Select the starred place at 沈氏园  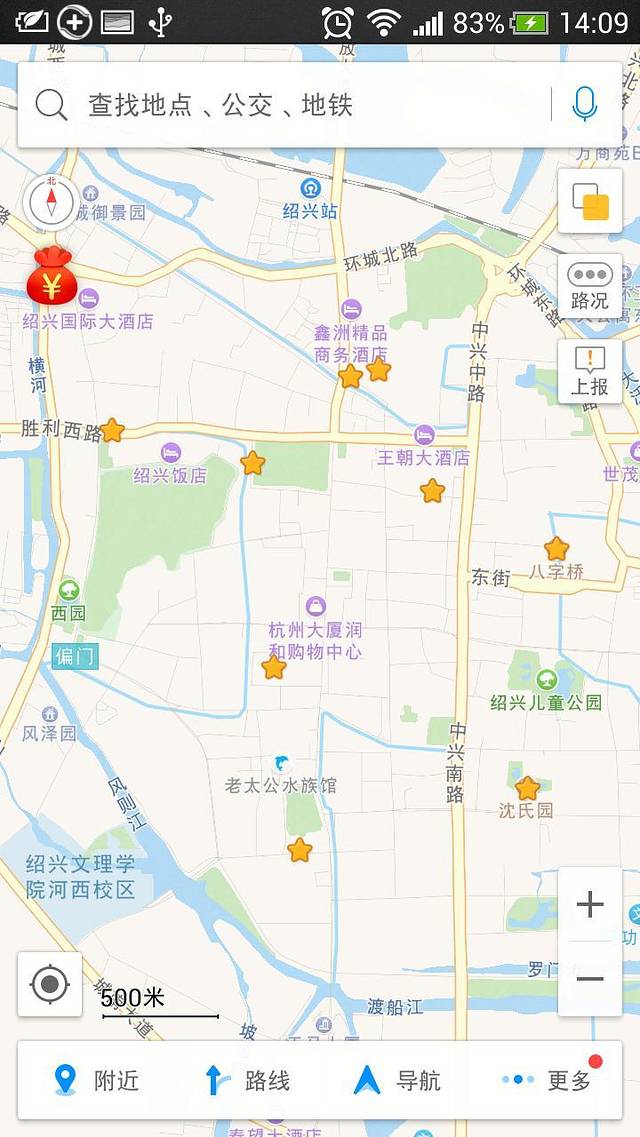pyautogui.click(x=527, y=788)
